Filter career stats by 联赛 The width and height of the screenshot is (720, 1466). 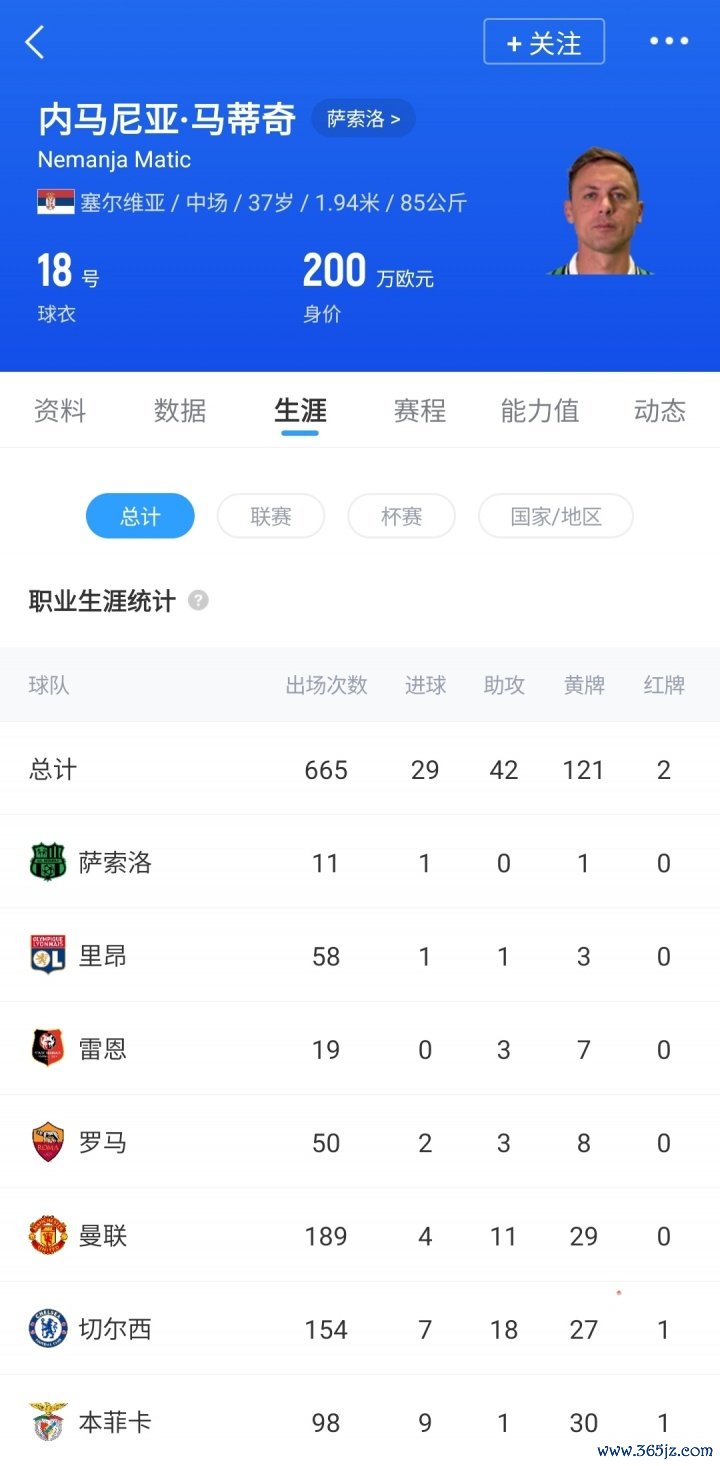click(271, 516)
